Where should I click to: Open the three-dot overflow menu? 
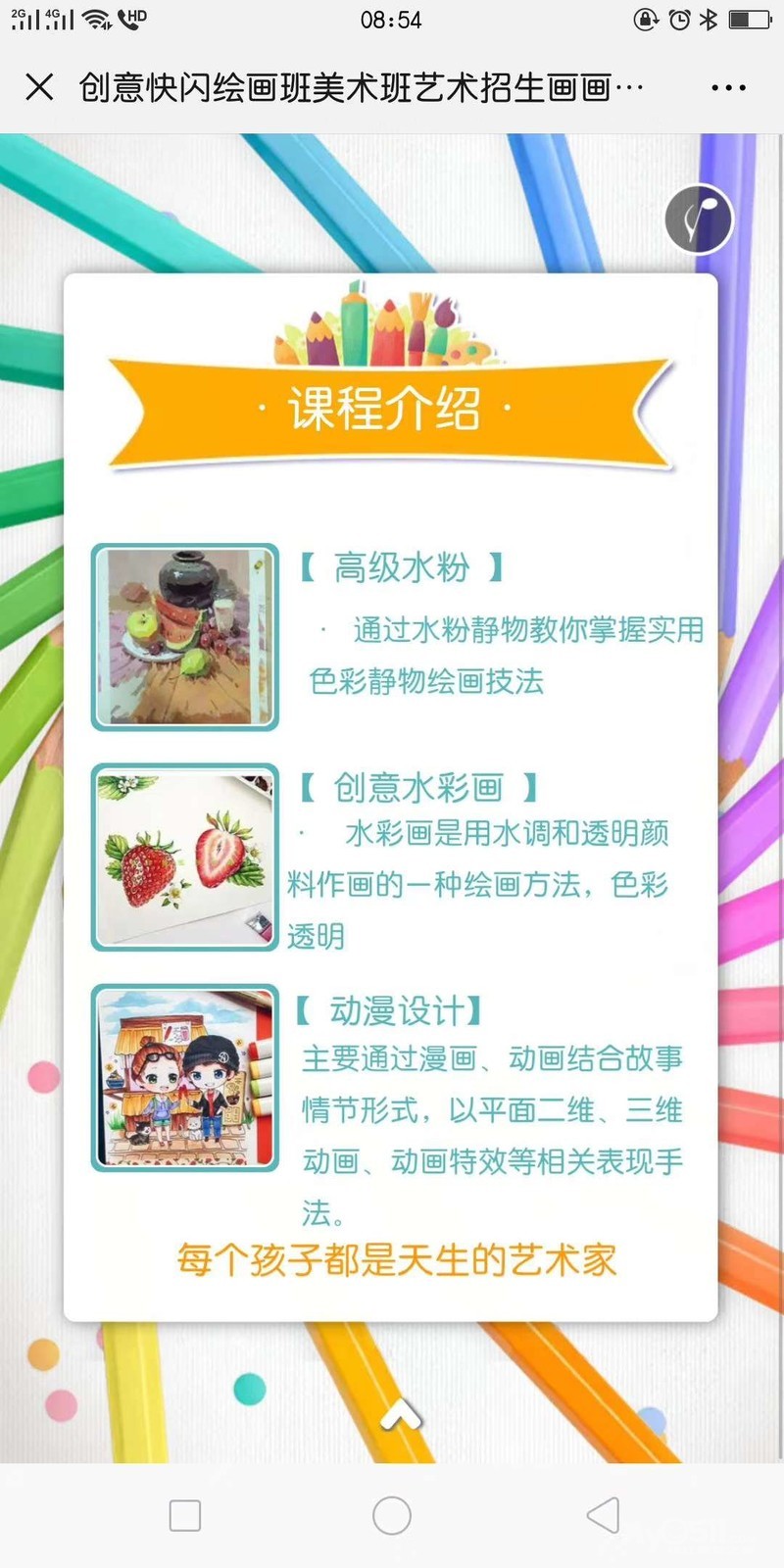(728, 88)
